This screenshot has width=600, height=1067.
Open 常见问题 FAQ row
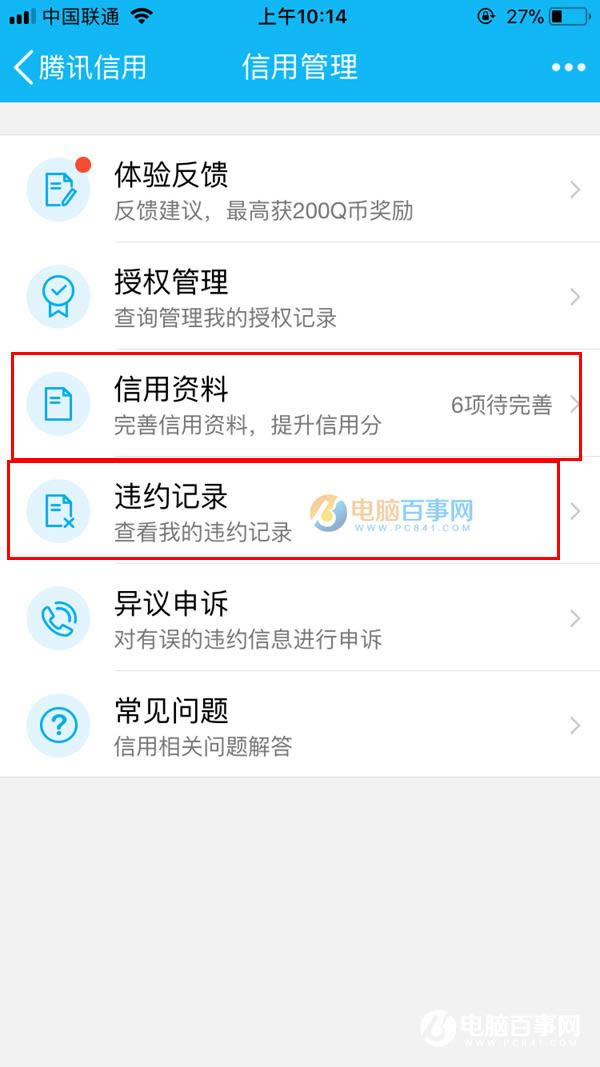(300, 725)
